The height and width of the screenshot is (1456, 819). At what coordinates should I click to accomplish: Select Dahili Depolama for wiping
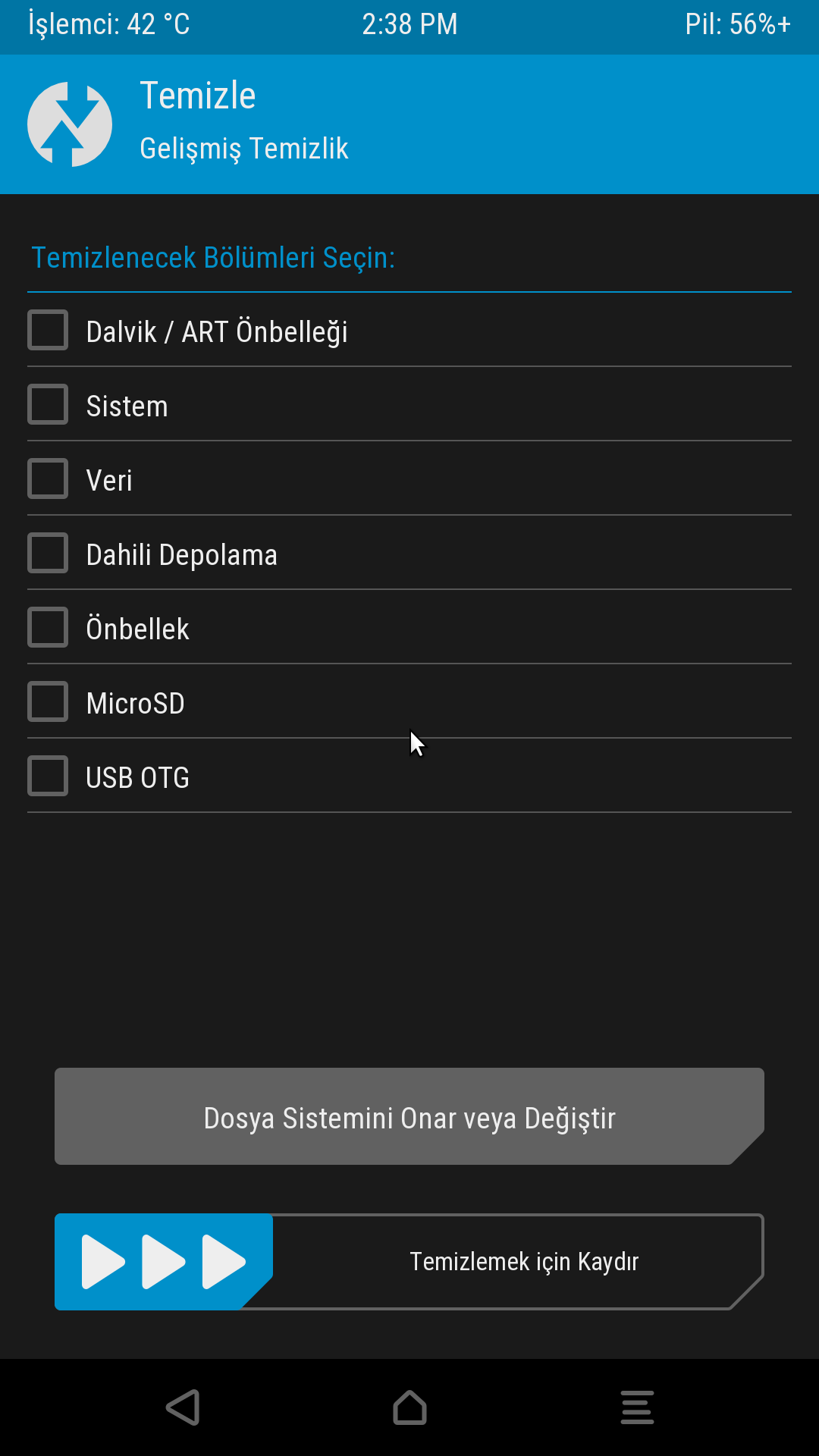pos(48,553)
